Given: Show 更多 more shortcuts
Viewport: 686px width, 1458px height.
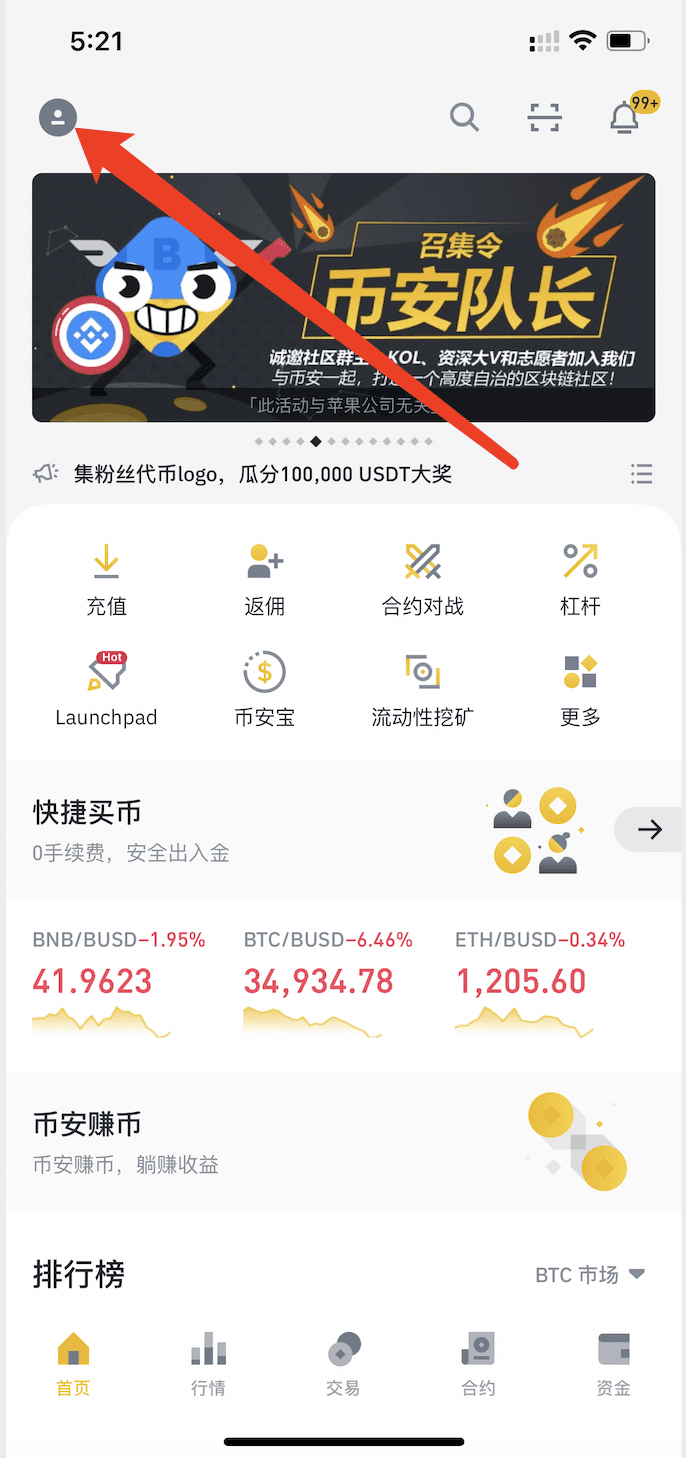Looking at the screenshot, I should (580, 689).
